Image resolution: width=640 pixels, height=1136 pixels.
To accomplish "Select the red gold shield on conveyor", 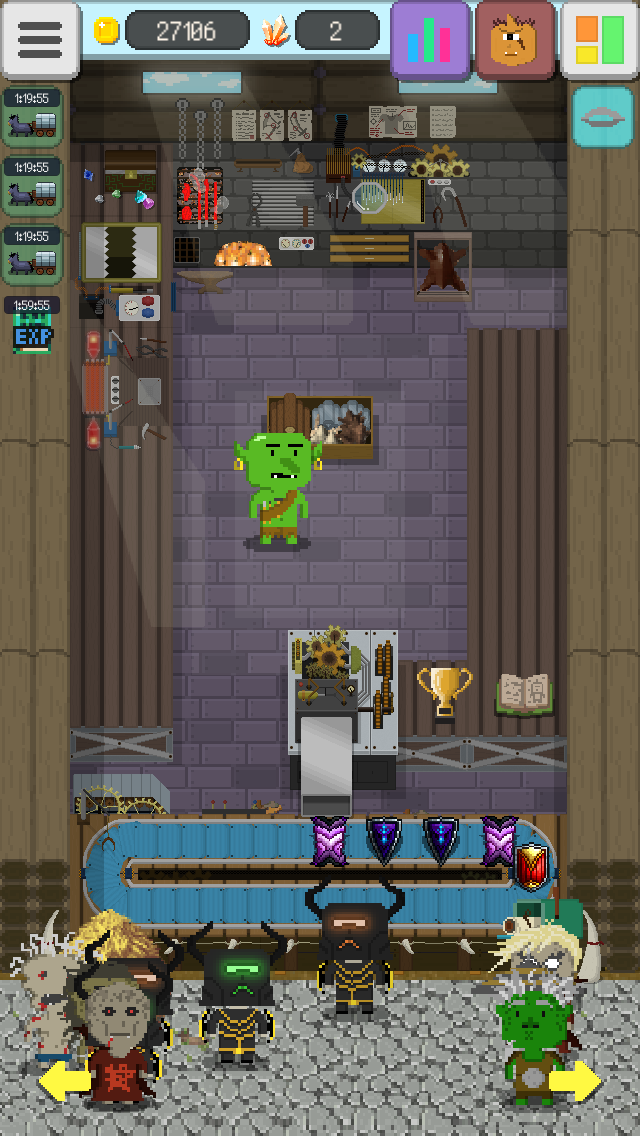I will click(x=532, y=866).
